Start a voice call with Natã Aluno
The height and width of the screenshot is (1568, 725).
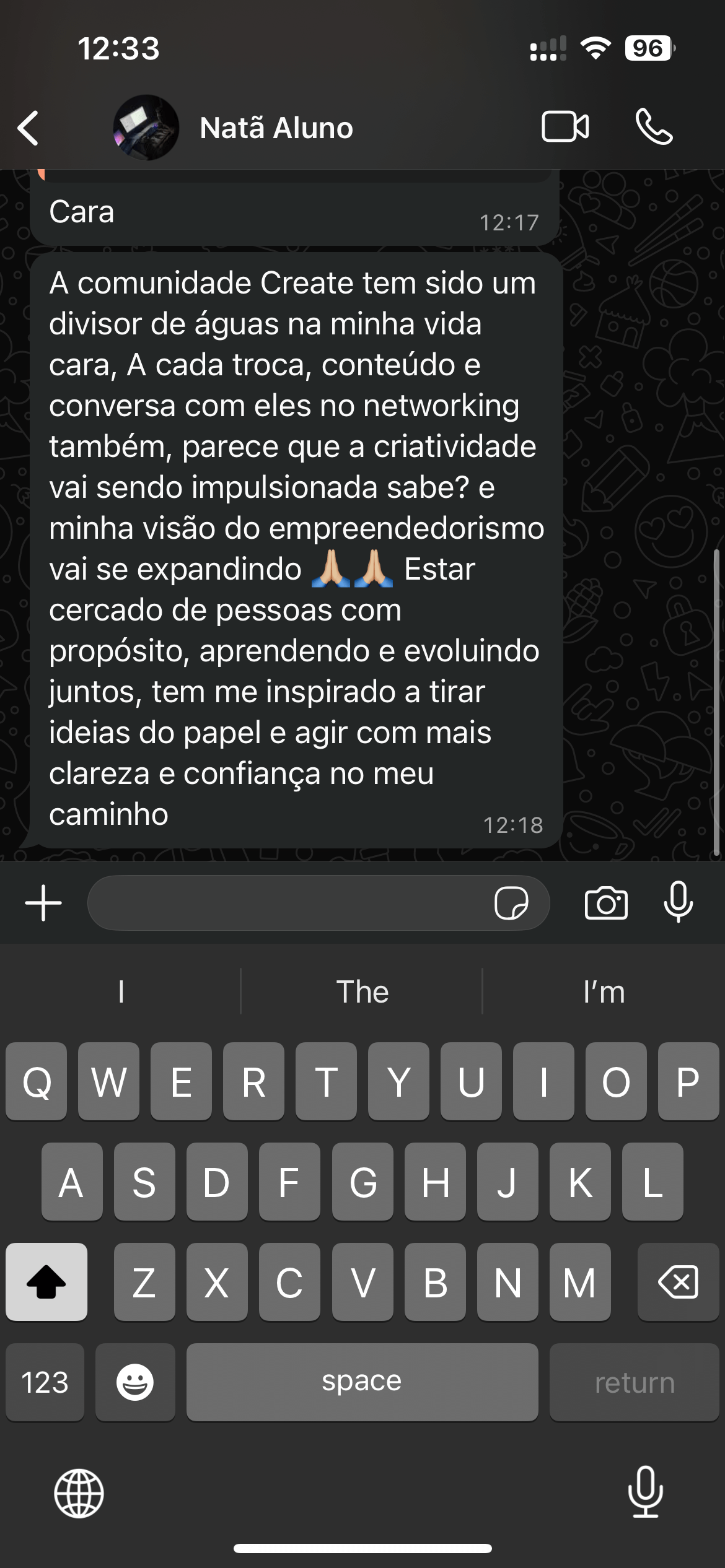(654, 127)
